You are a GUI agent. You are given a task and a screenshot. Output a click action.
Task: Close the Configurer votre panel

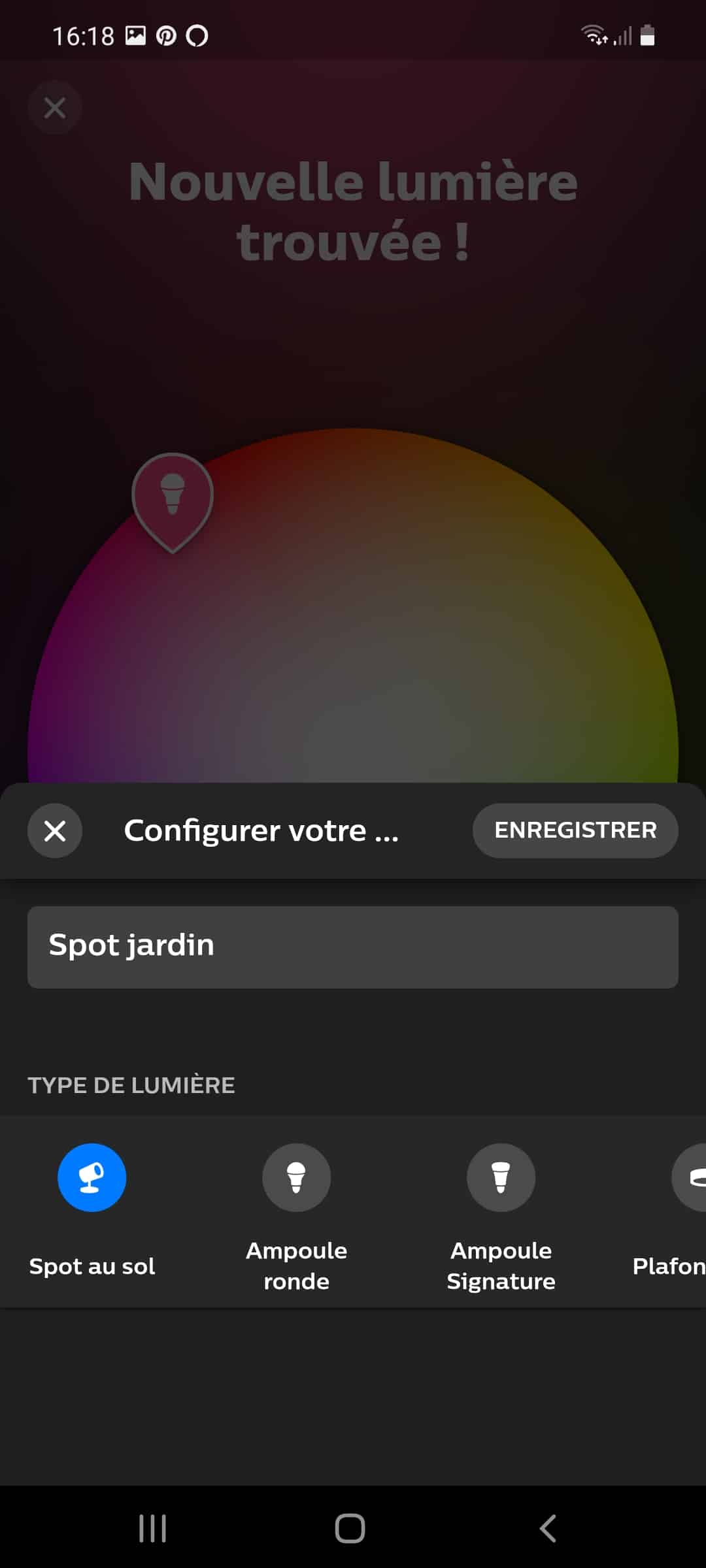tap(55, 830)
